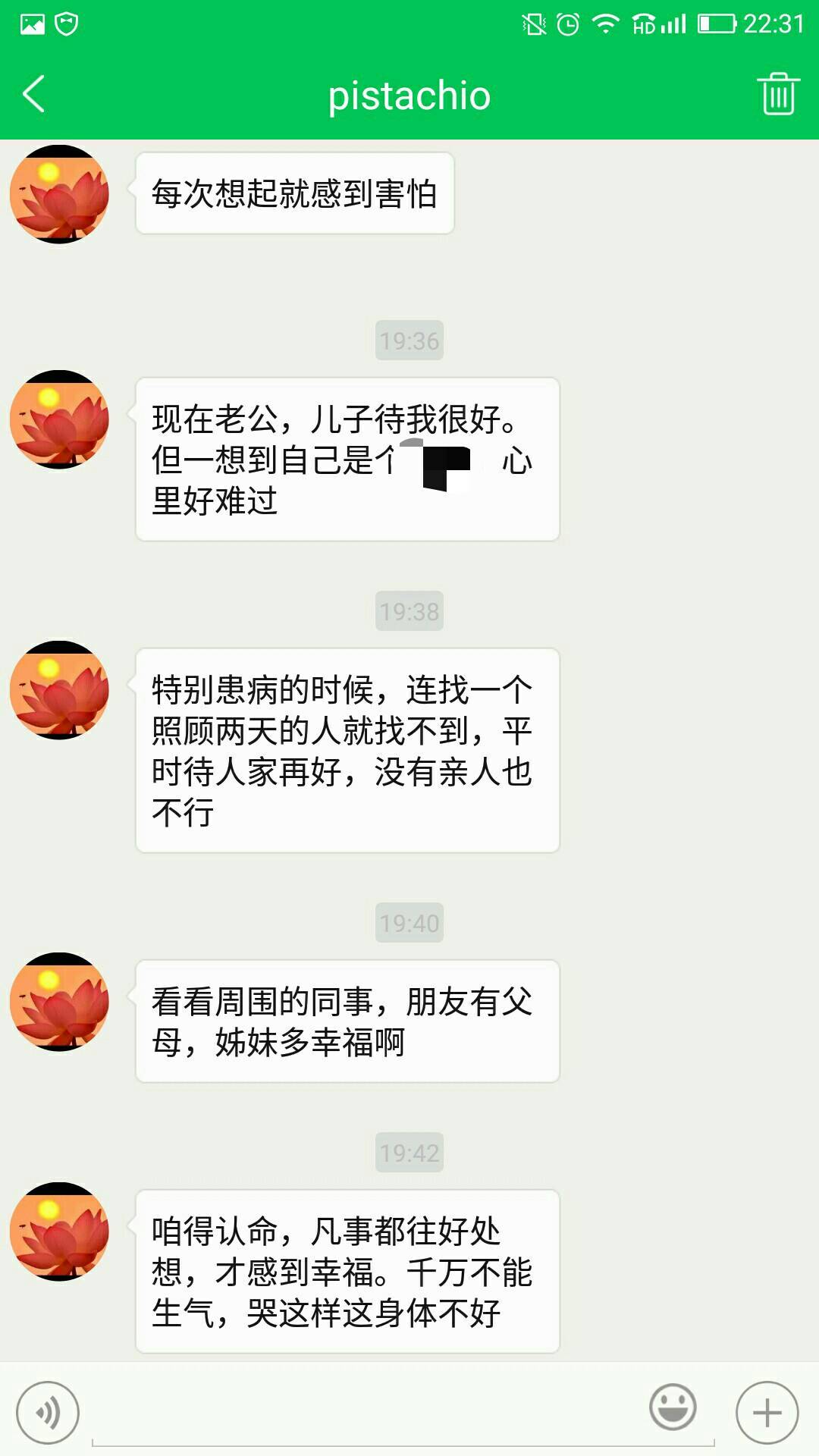The image size is (819, 1456).
Task: Go back from the pistachio chat
Action: point(34,94)
